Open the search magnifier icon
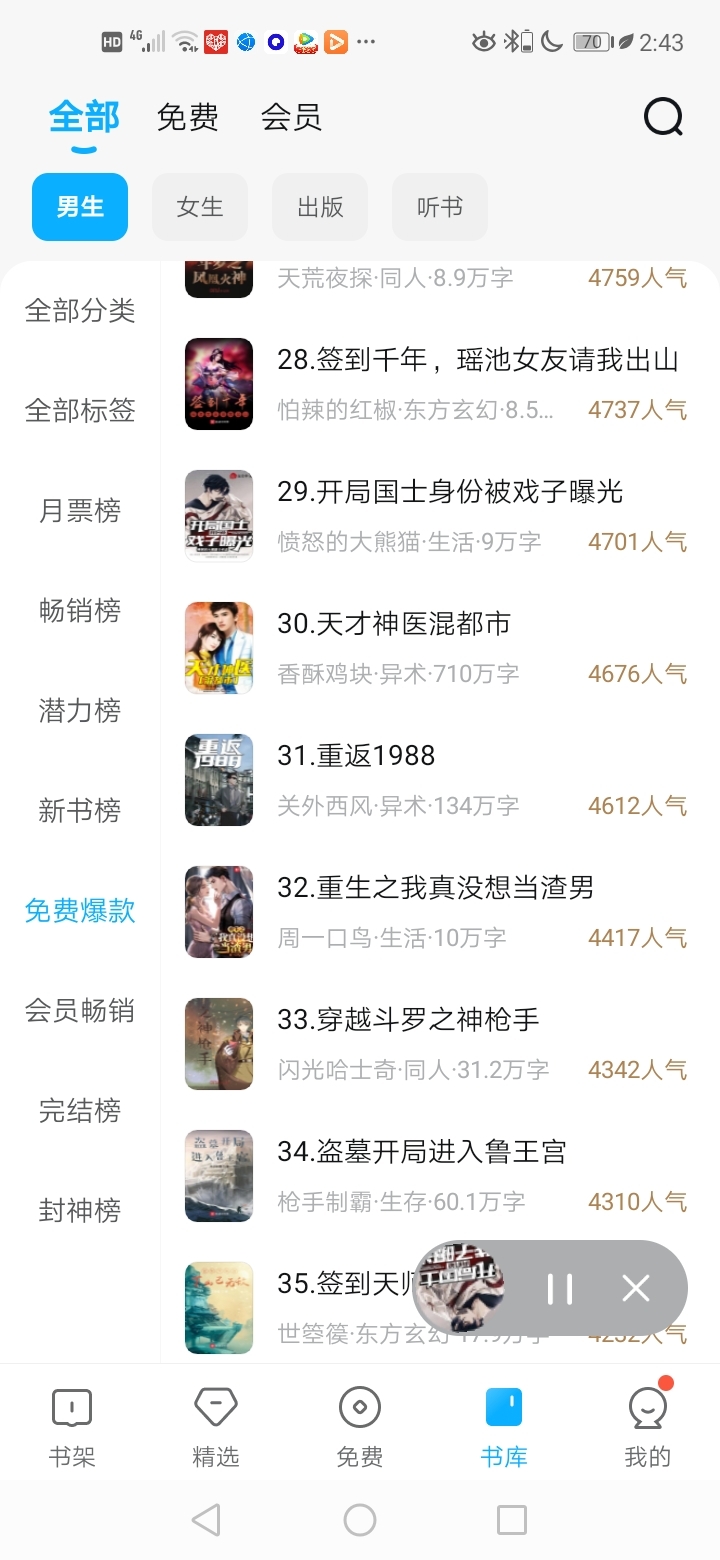 click(662, 118)
